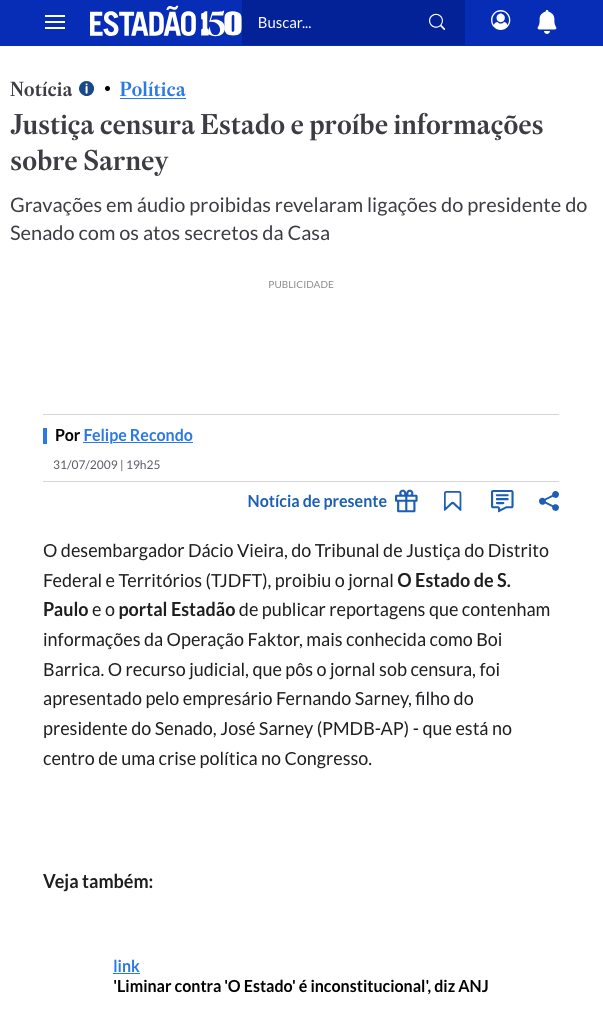This screenshot has width=603, height=1017.
Task: Follow the link under Veja também
Action: click(126, 966)
